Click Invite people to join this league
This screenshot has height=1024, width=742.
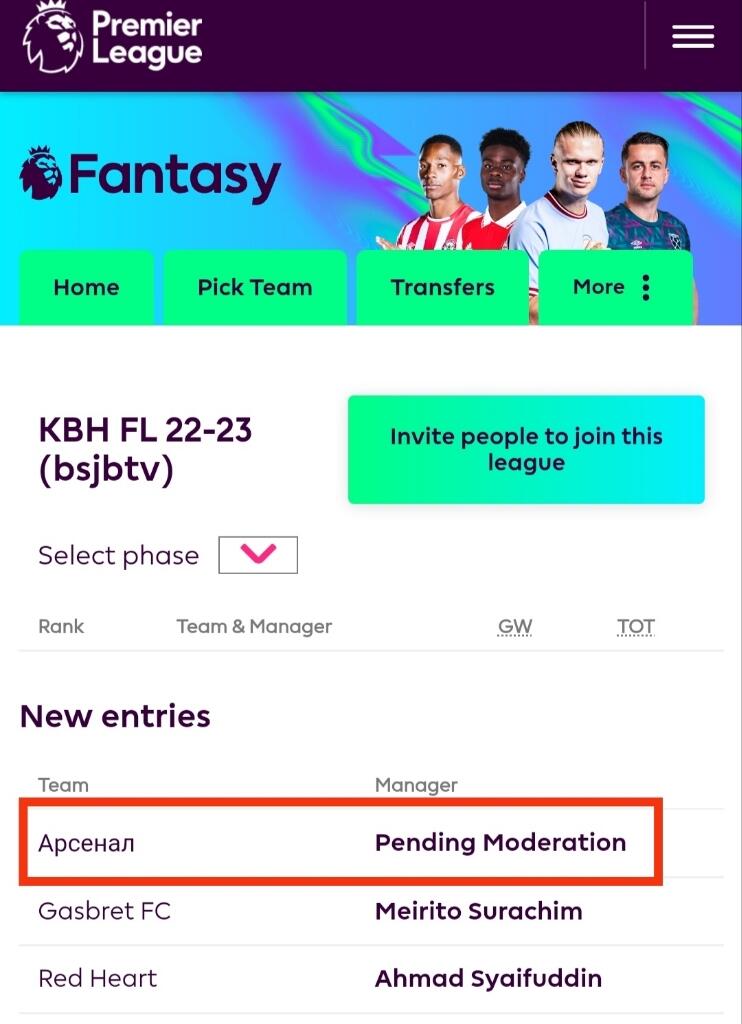(x=526, y=449)
